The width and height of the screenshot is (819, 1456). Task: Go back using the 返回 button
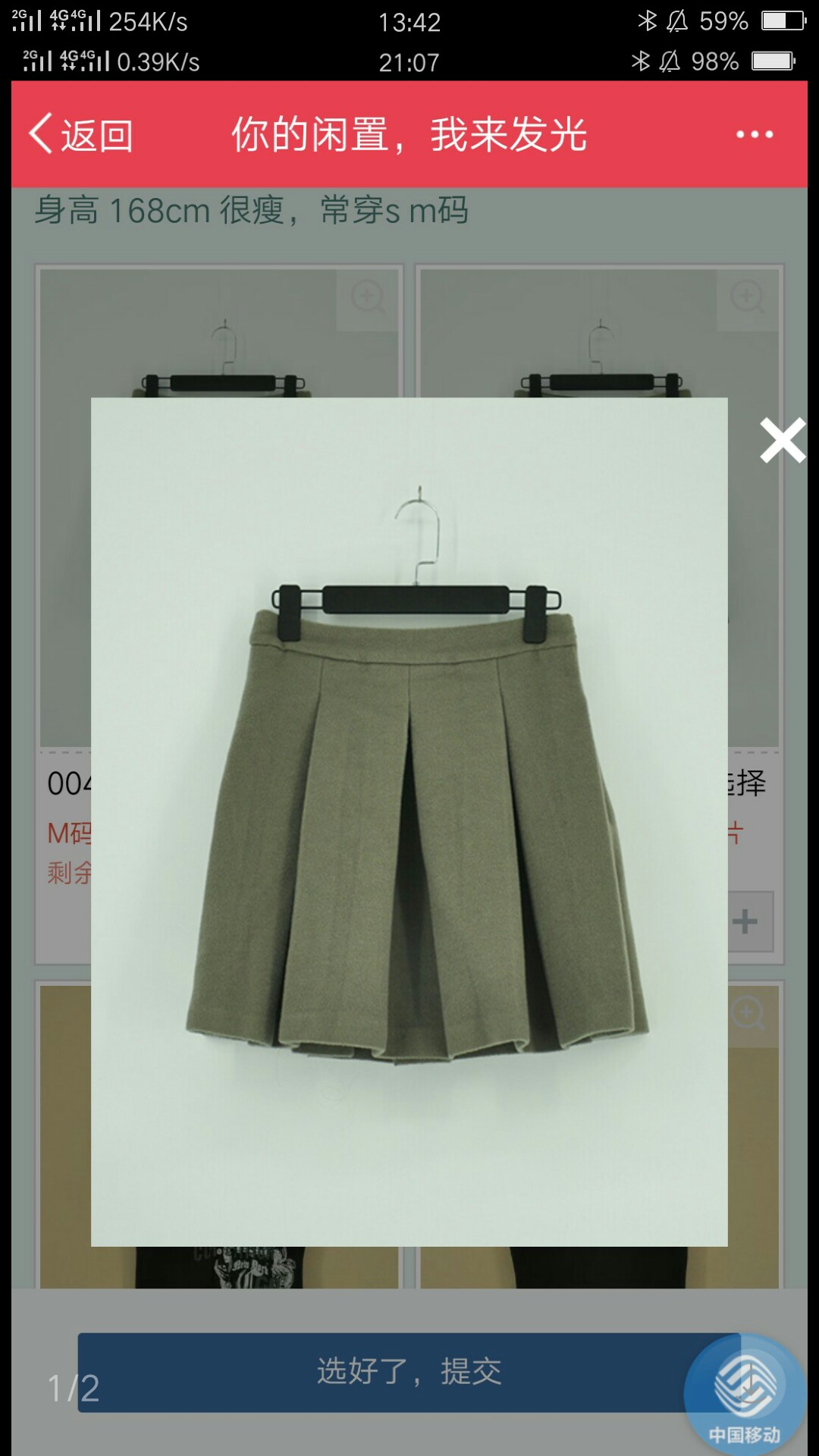point(80,135)
